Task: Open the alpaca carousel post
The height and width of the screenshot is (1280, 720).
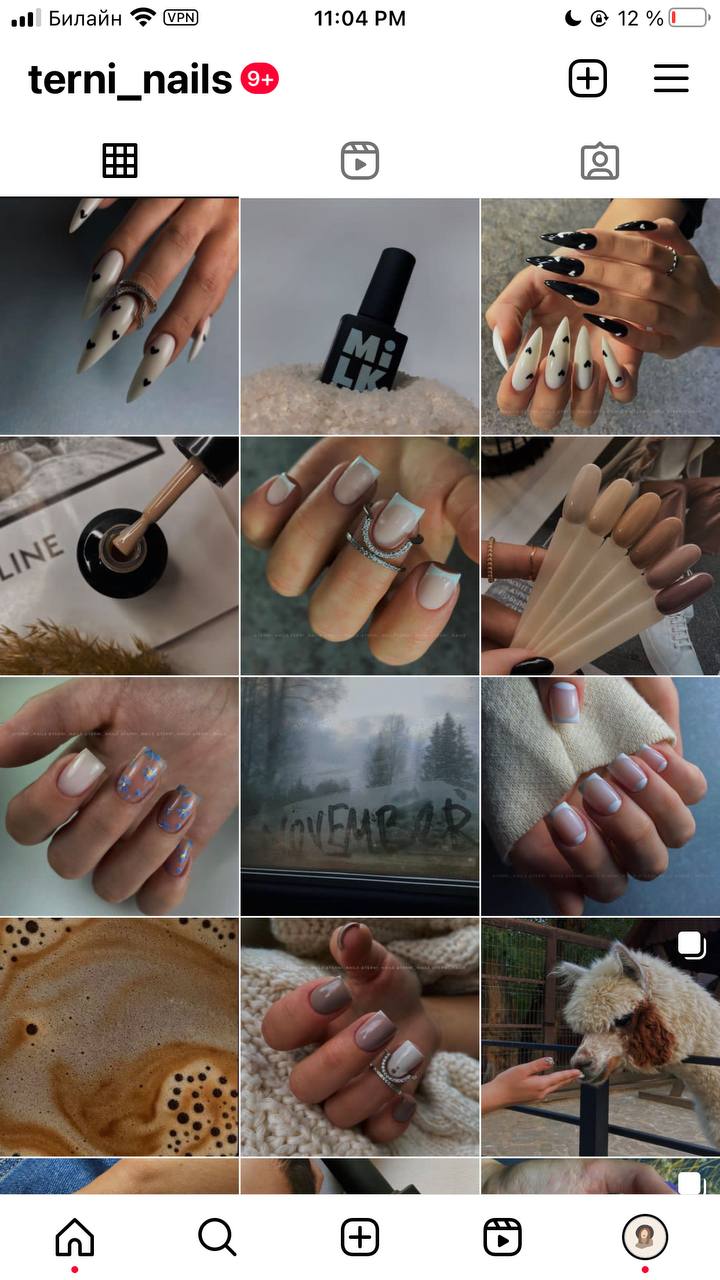Action: [x=601, y=1037]
